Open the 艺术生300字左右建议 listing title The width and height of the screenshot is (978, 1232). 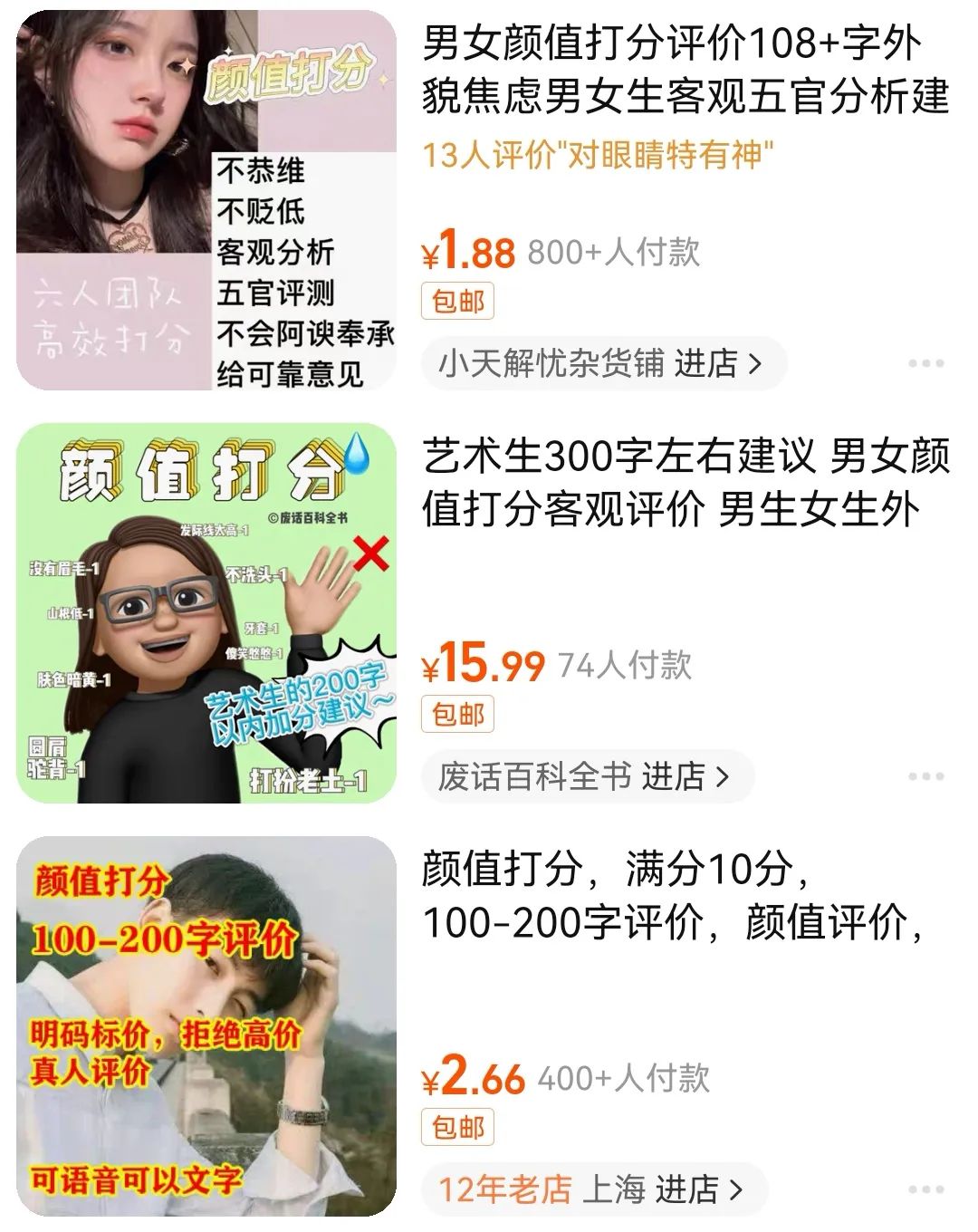coord(686,482)
